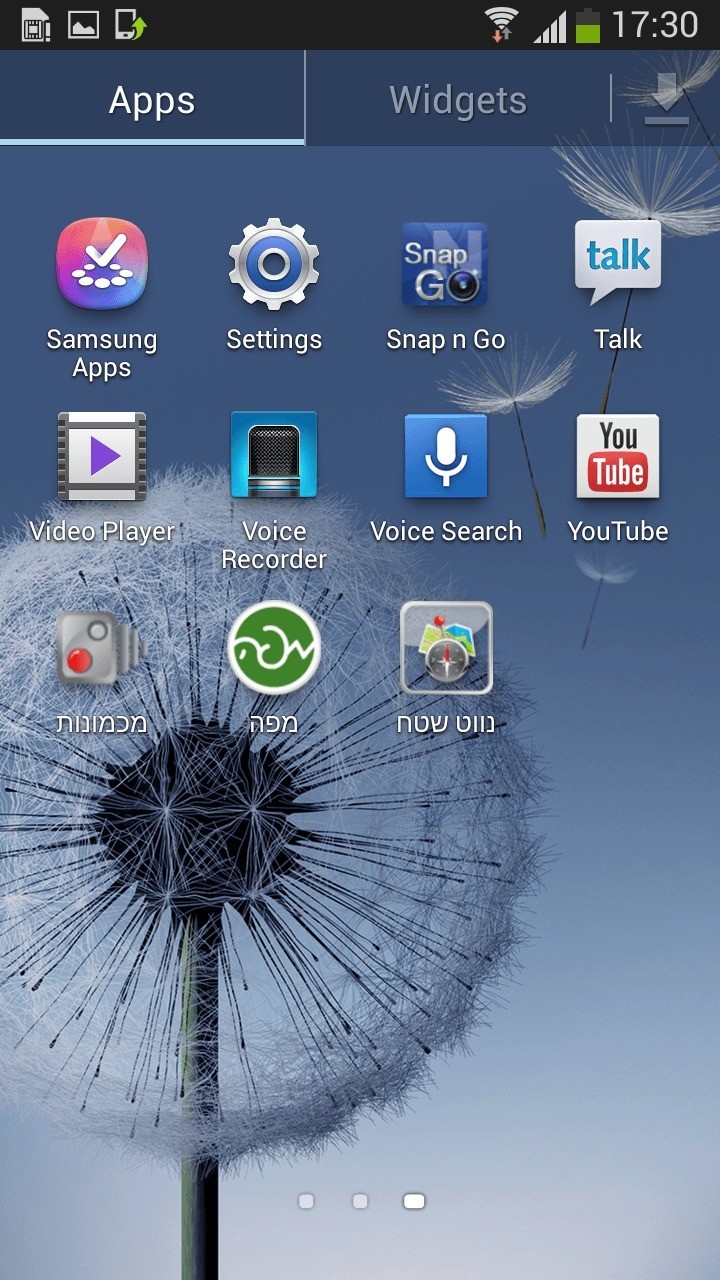Launch Voice Recorder
Viewport: 720px width, 1280px height.
274,457
